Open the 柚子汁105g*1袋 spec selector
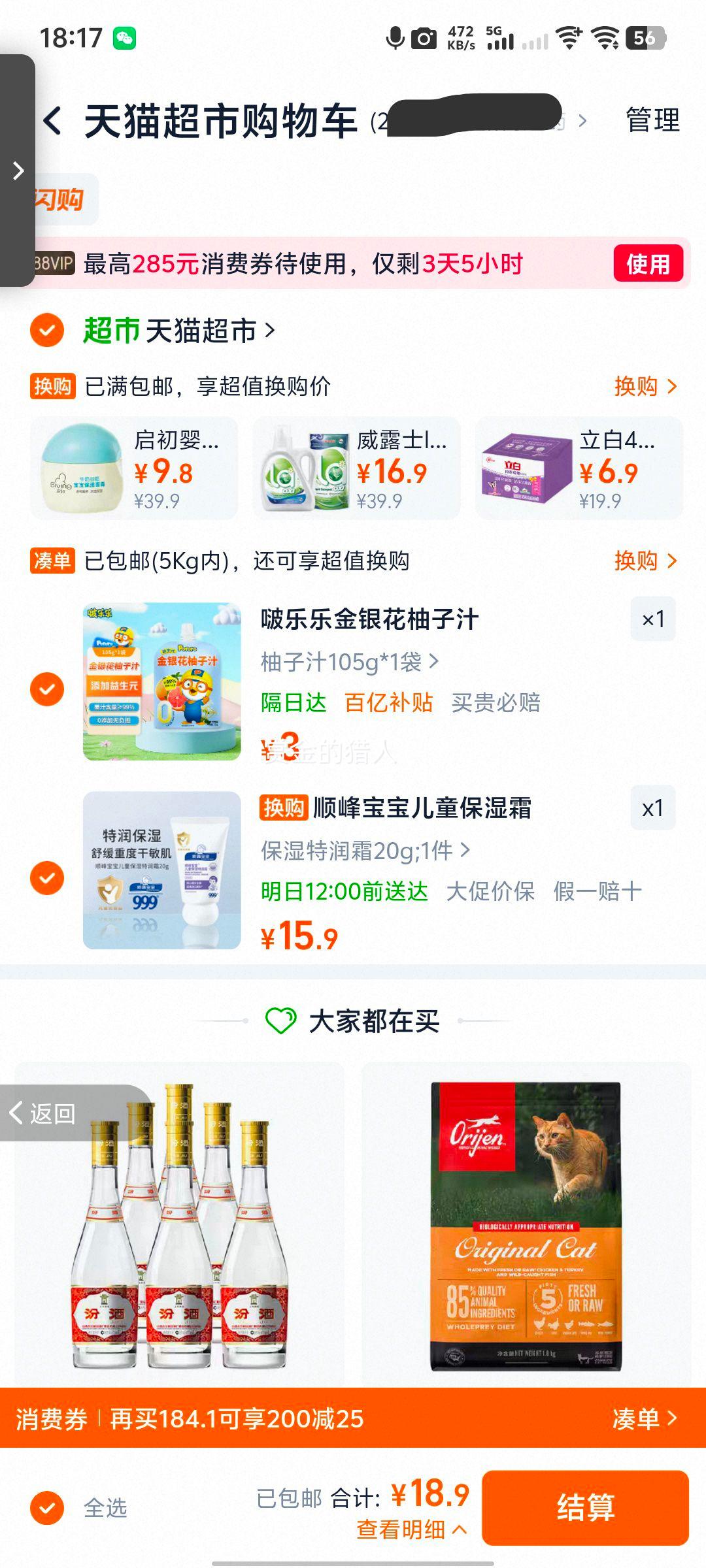The image size is (706, 1568). pyautogui.click(x=345, y=662)
